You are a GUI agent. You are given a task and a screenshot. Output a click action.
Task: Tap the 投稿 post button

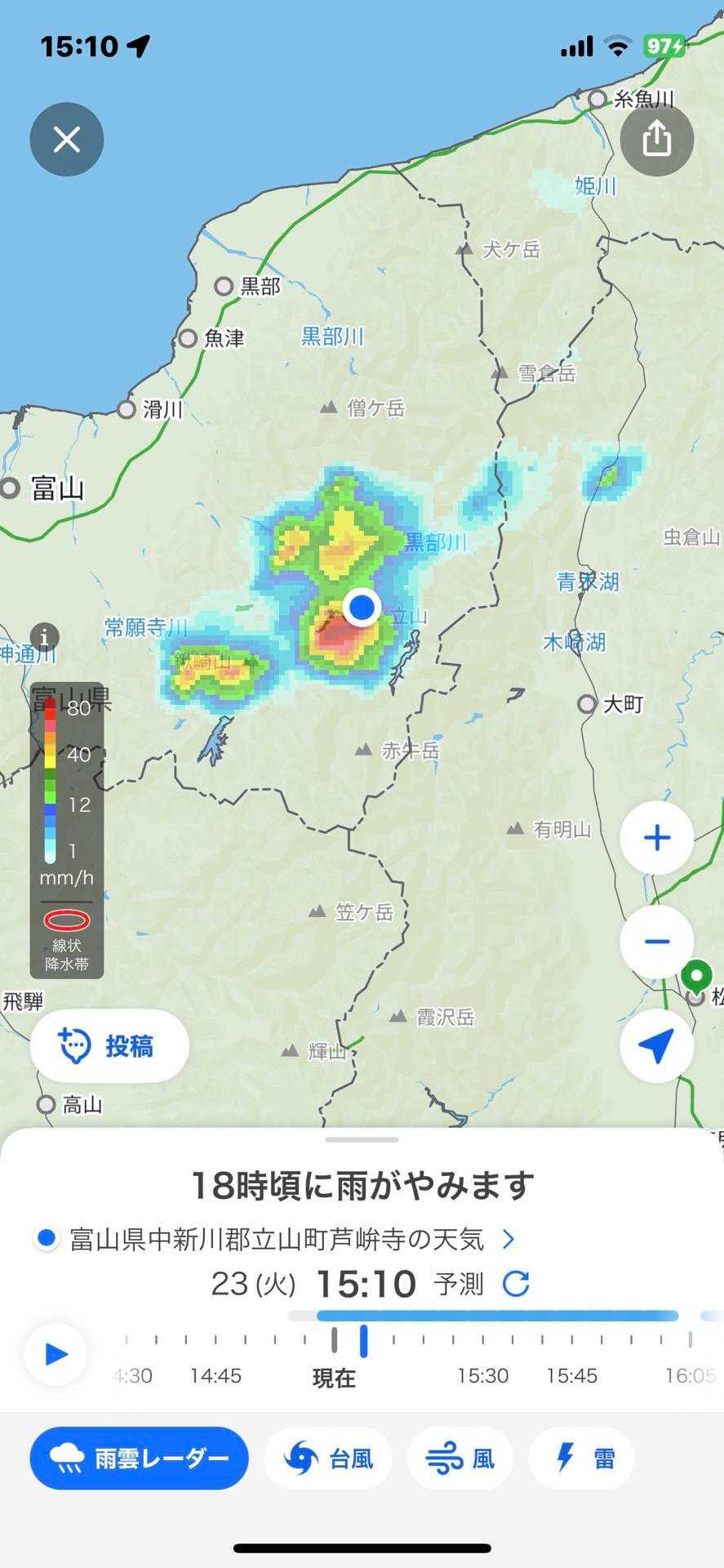point(109,1046)
